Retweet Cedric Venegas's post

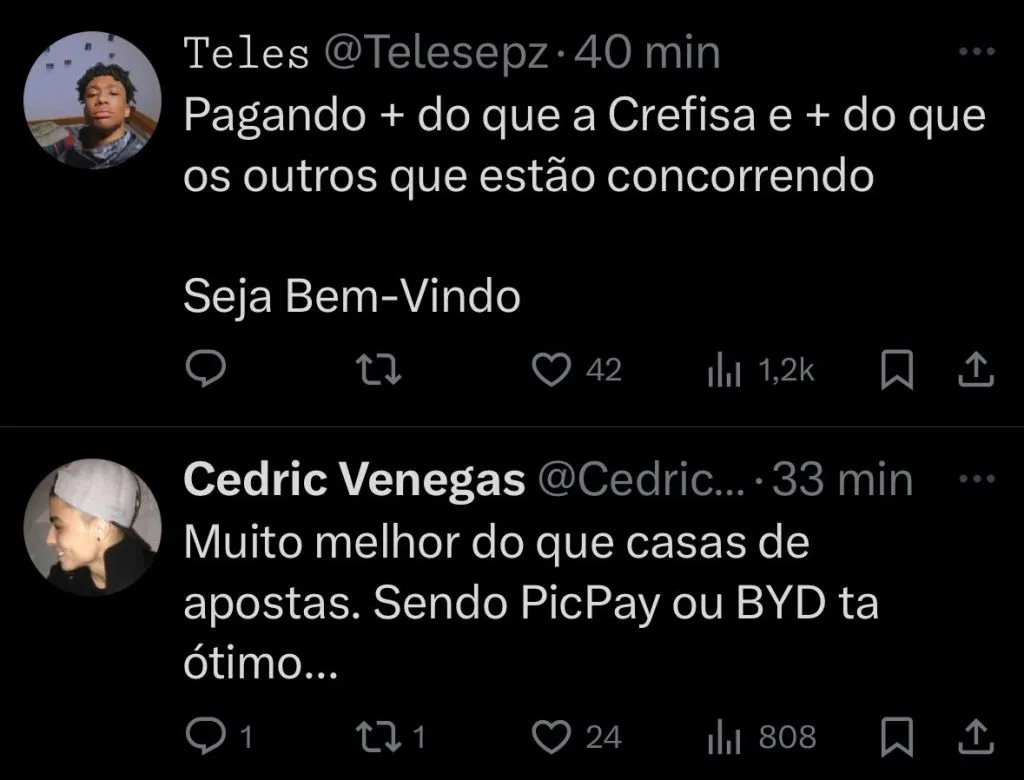pos(380,738)
